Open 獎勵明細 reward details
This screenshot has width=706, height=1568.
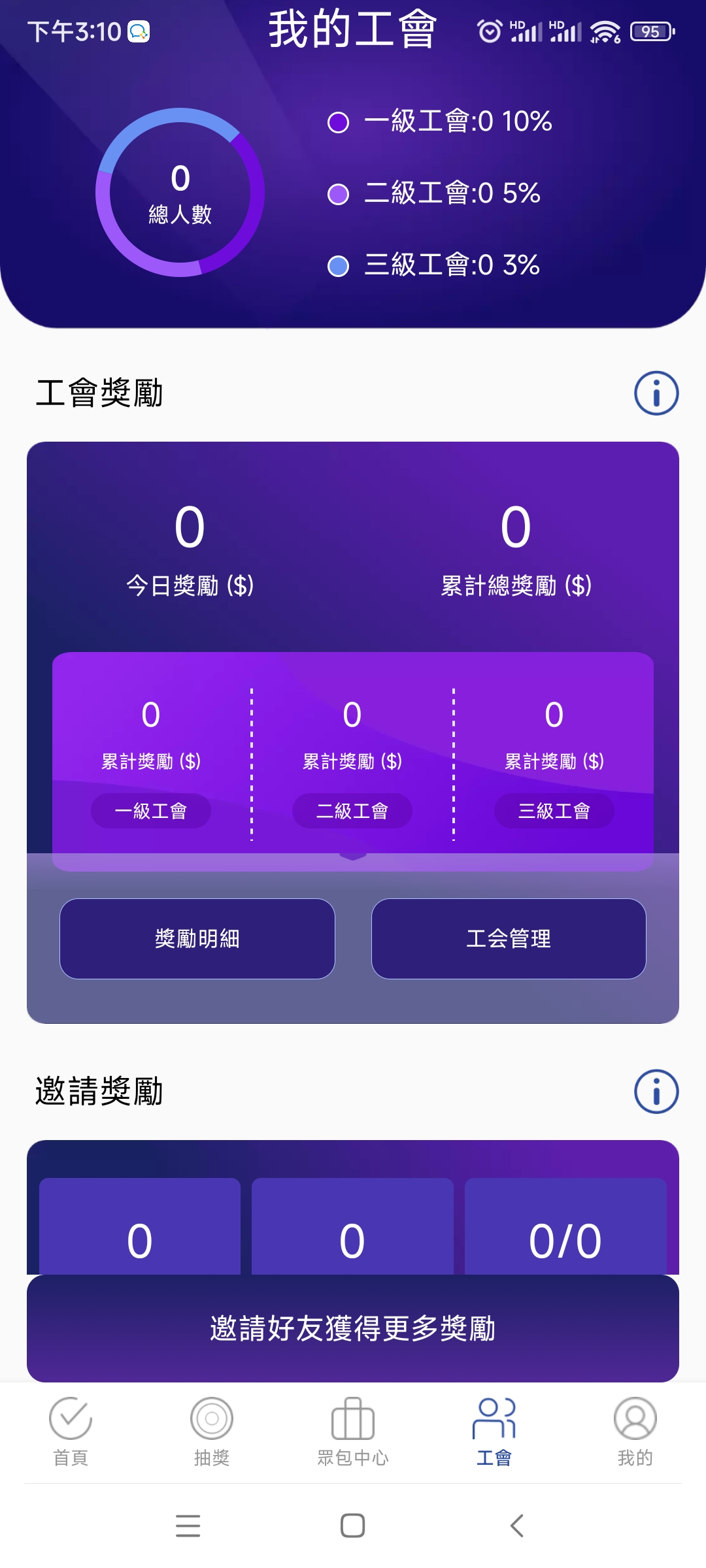pyautogui.click(x=197, y=939)
